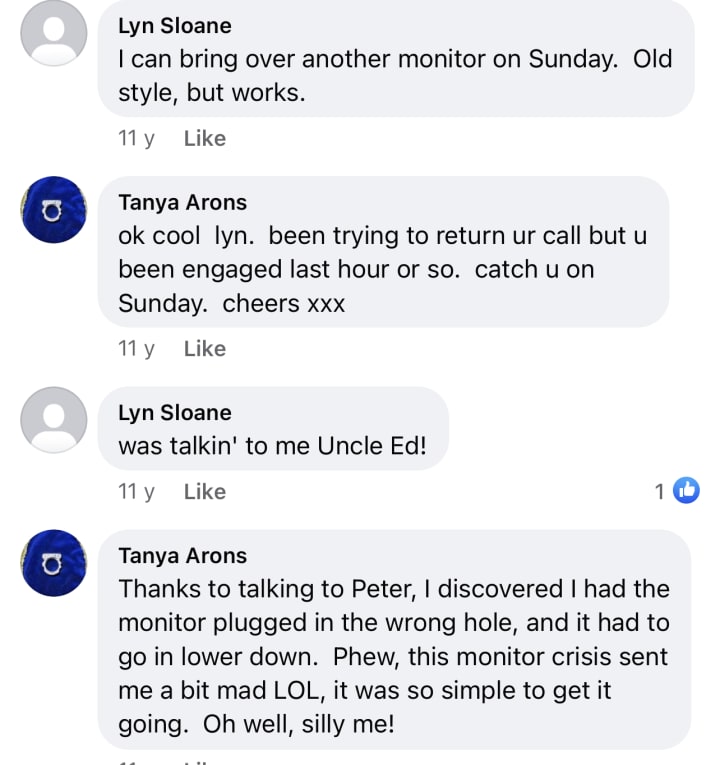
Task: Open Lyn Sloane's name above "I can bring over another monitor"
Action: [x=175, y=25]
